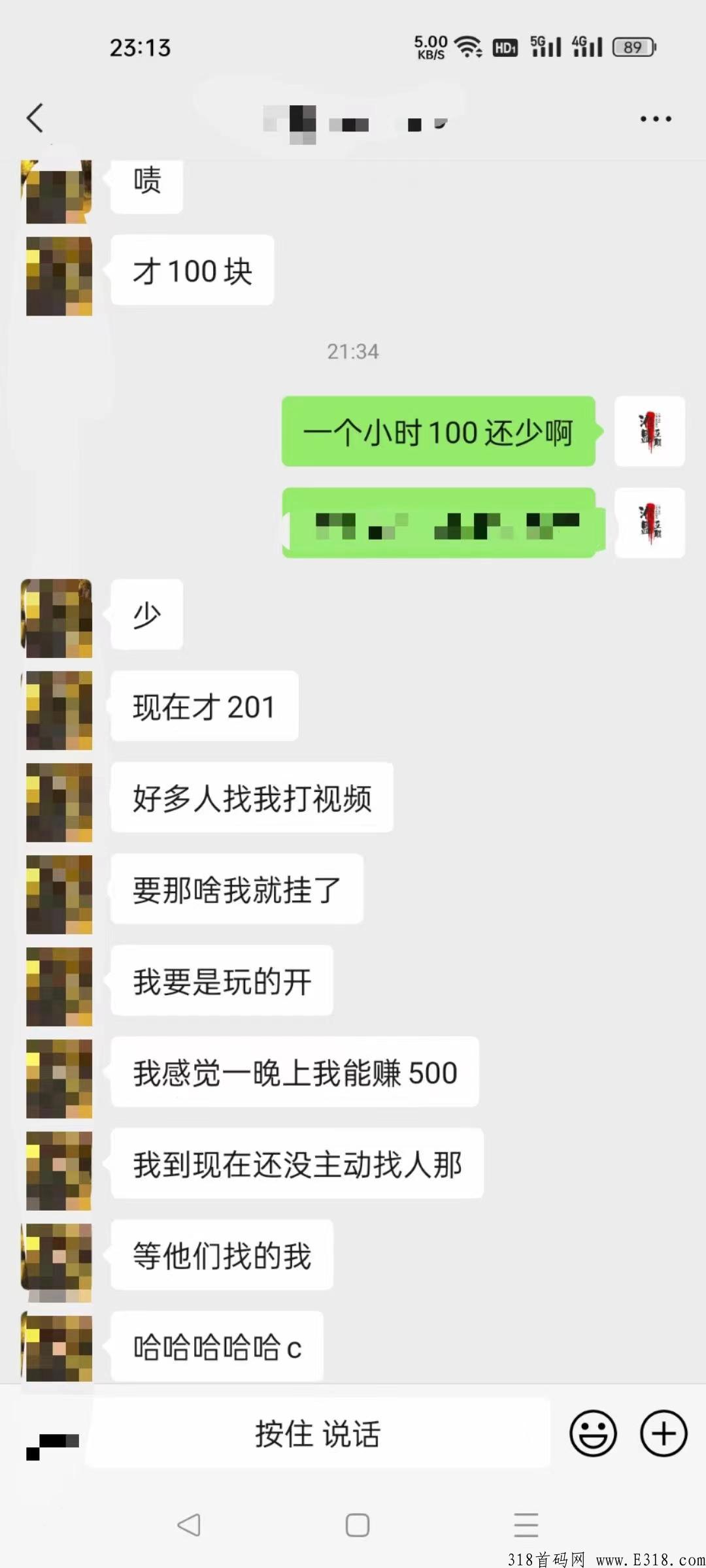
Task: Tap the back triangle navigation icon
Action: pyautogui.click(x=189, y=1524)
